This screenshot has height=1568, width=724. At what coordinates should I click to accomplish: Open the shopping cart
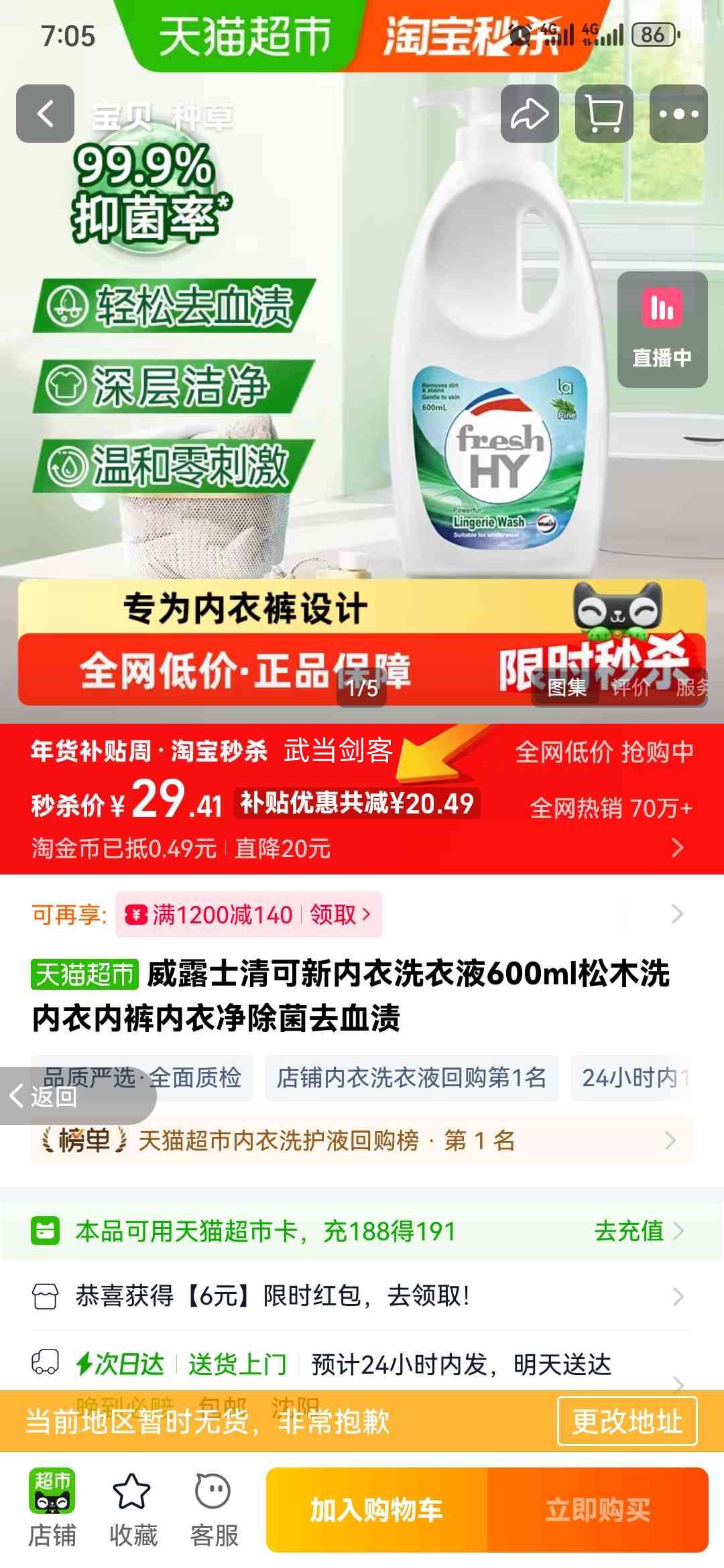click(603, 113)
